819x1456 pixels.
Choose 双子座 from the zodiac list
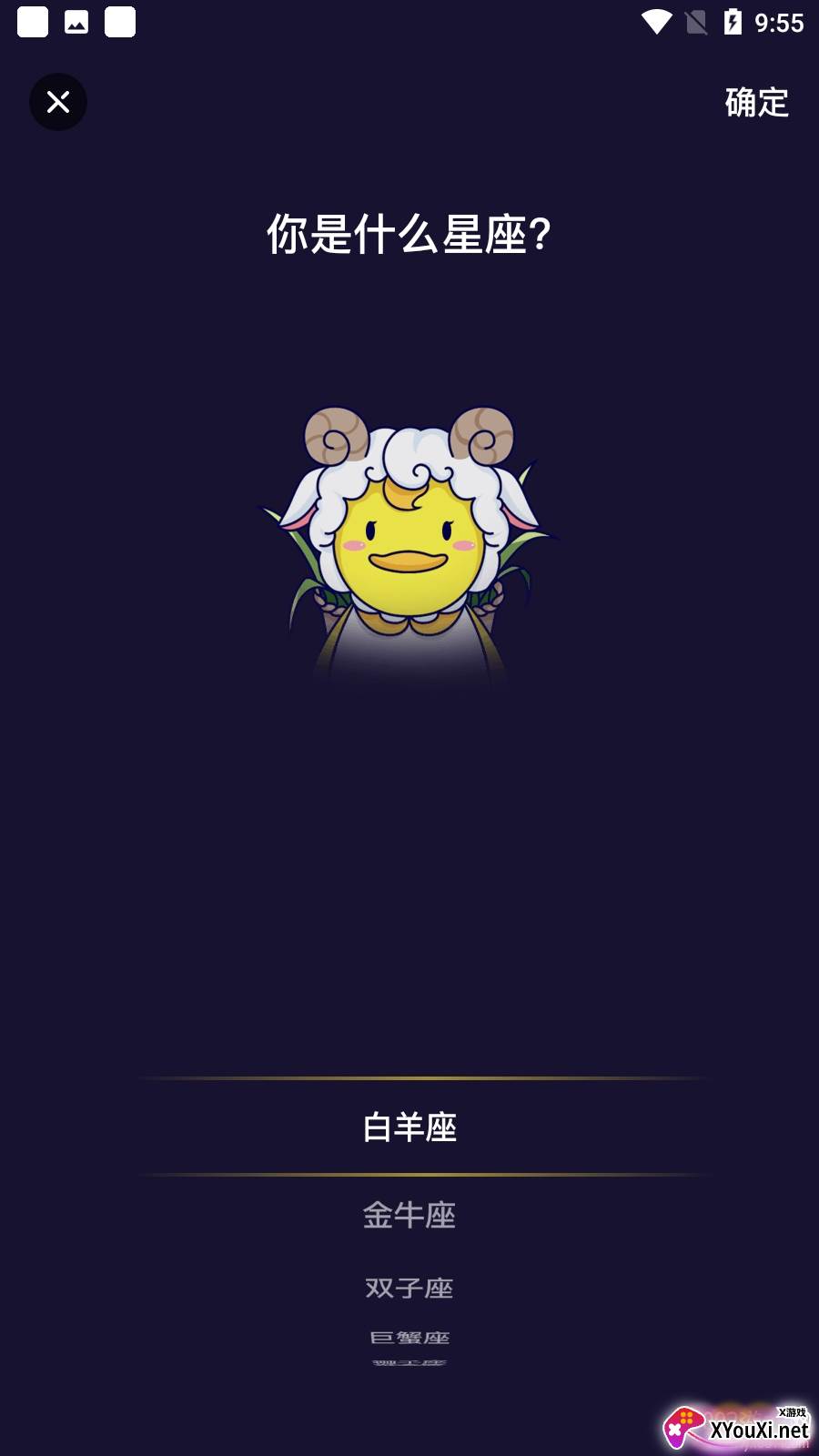409,1288
